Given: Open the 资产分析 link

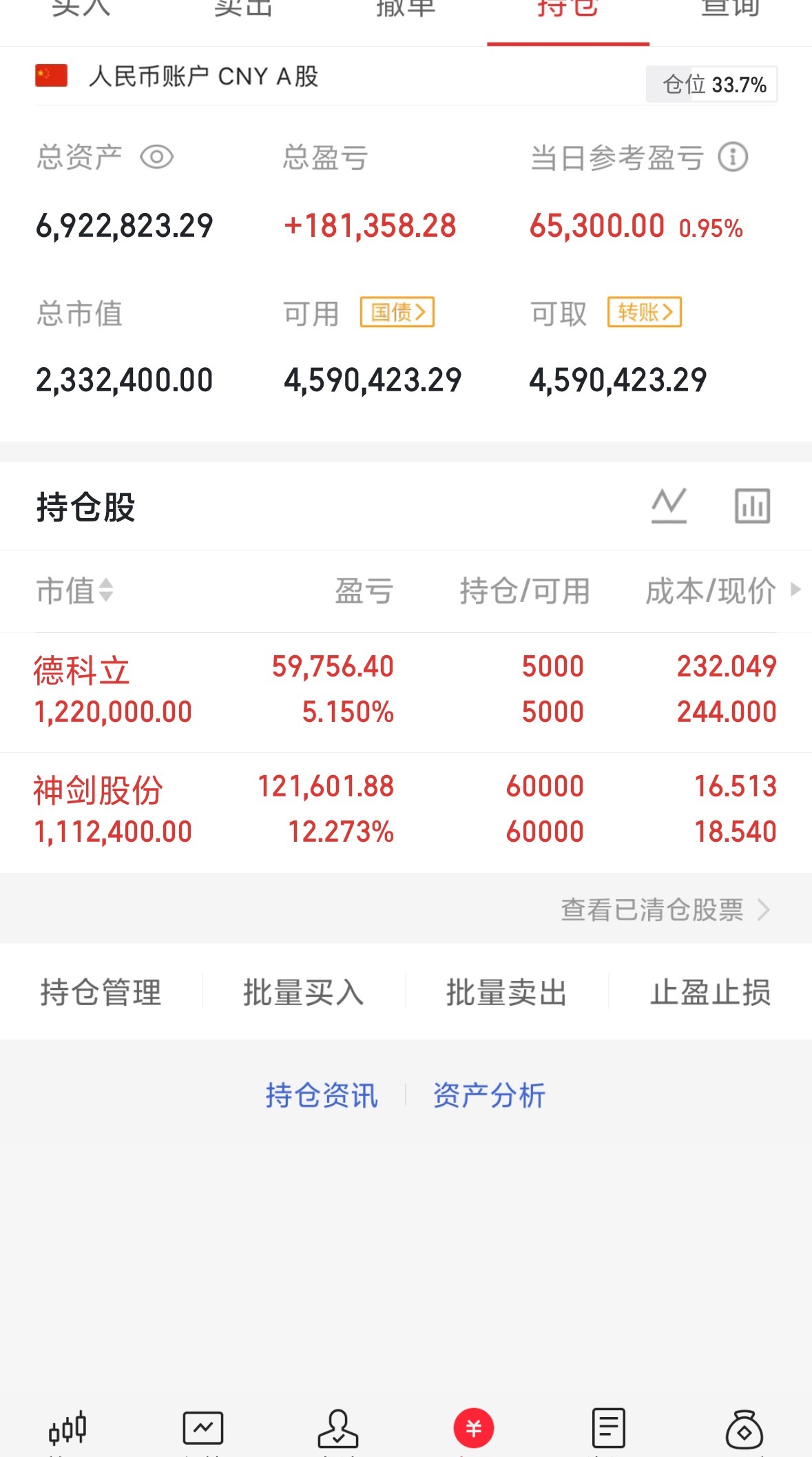Looking at the screenshot, I should pyautogui.click(x=490, y=1094).
